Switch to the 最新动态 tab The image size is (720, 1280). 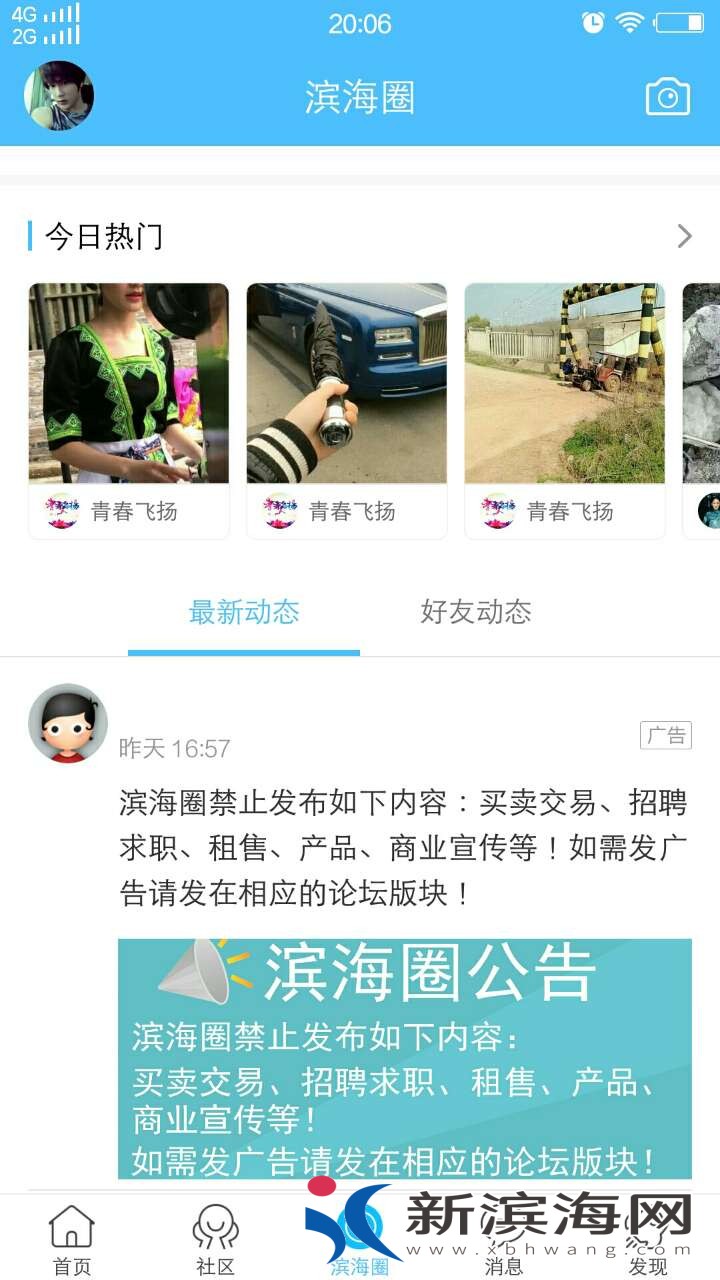(x=244, y=612)
